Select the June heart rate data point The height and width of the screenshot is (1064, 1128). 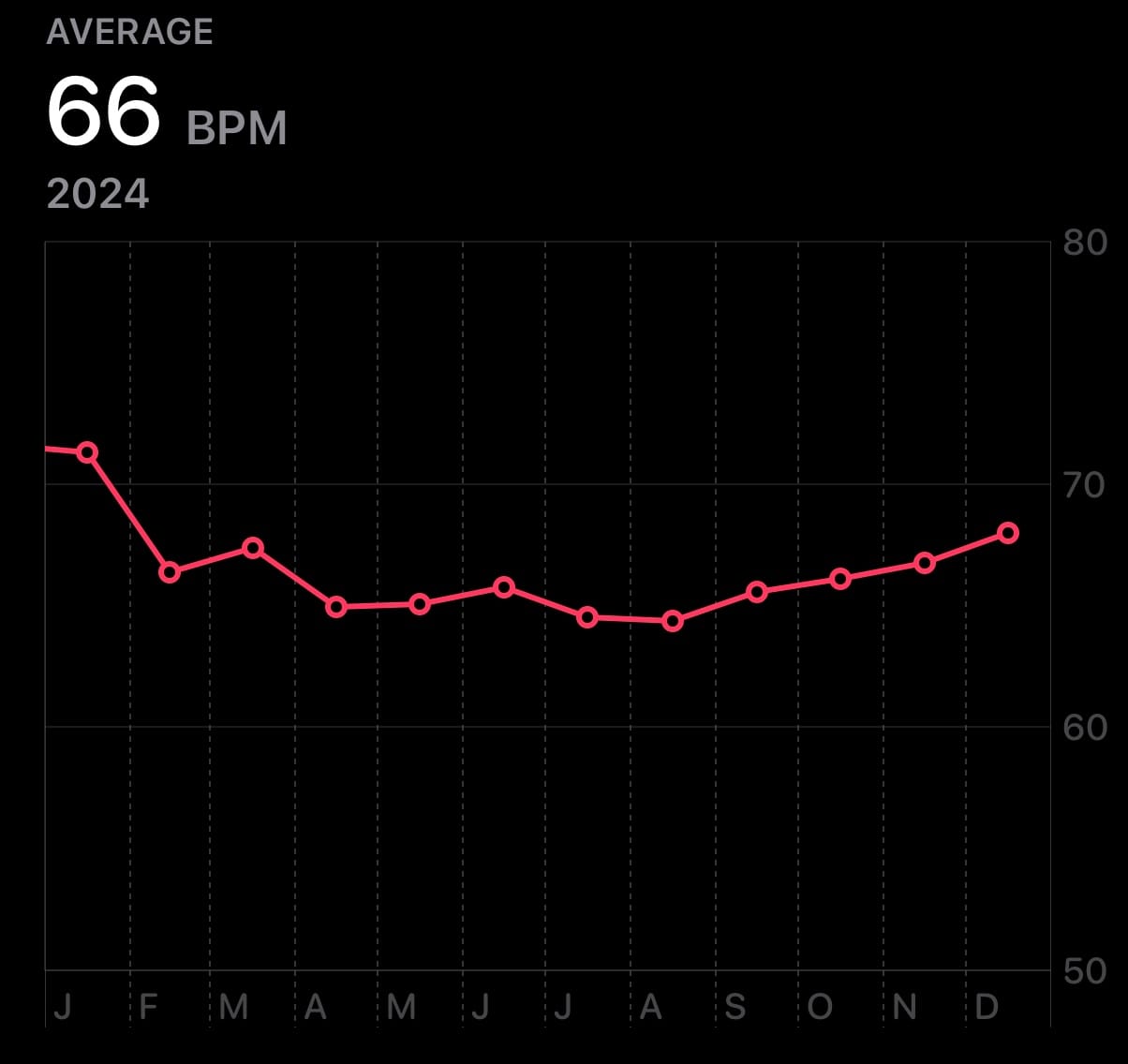504,587
